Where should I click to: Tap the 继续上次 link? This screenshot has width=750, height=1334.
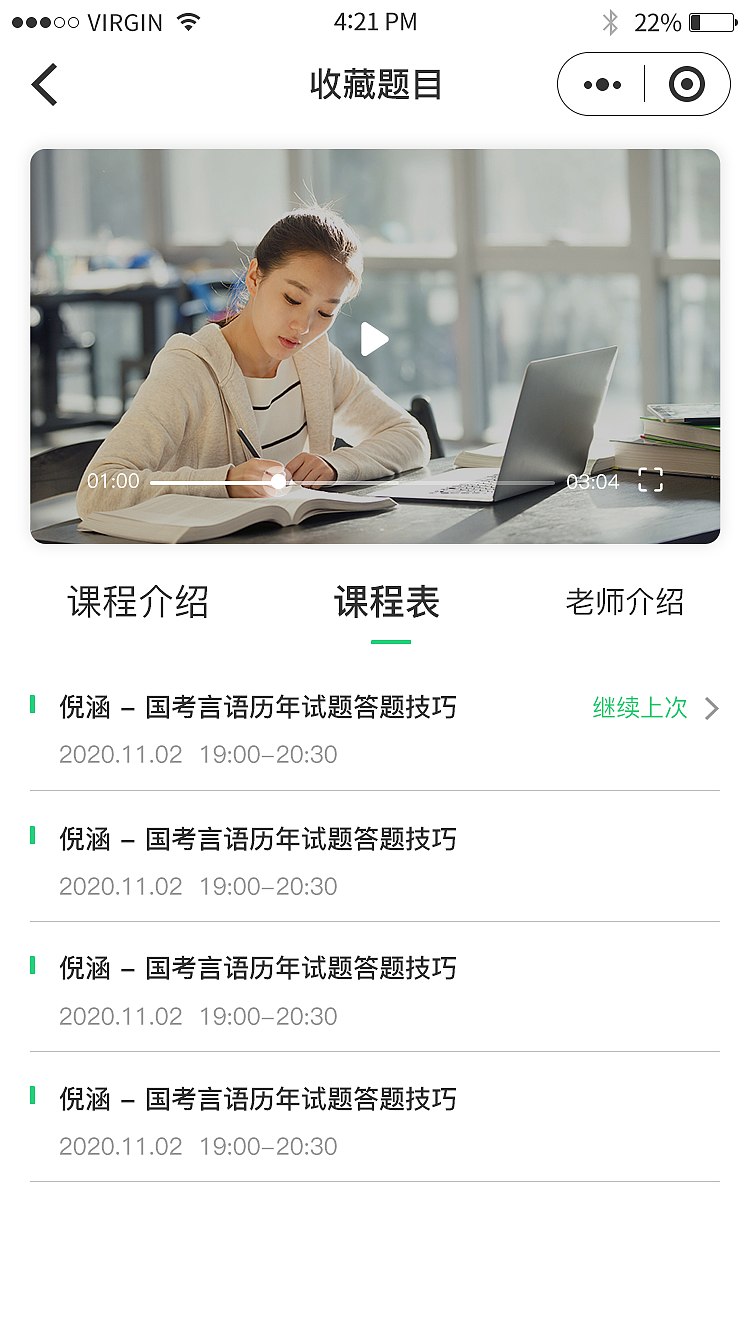[639, 708]
